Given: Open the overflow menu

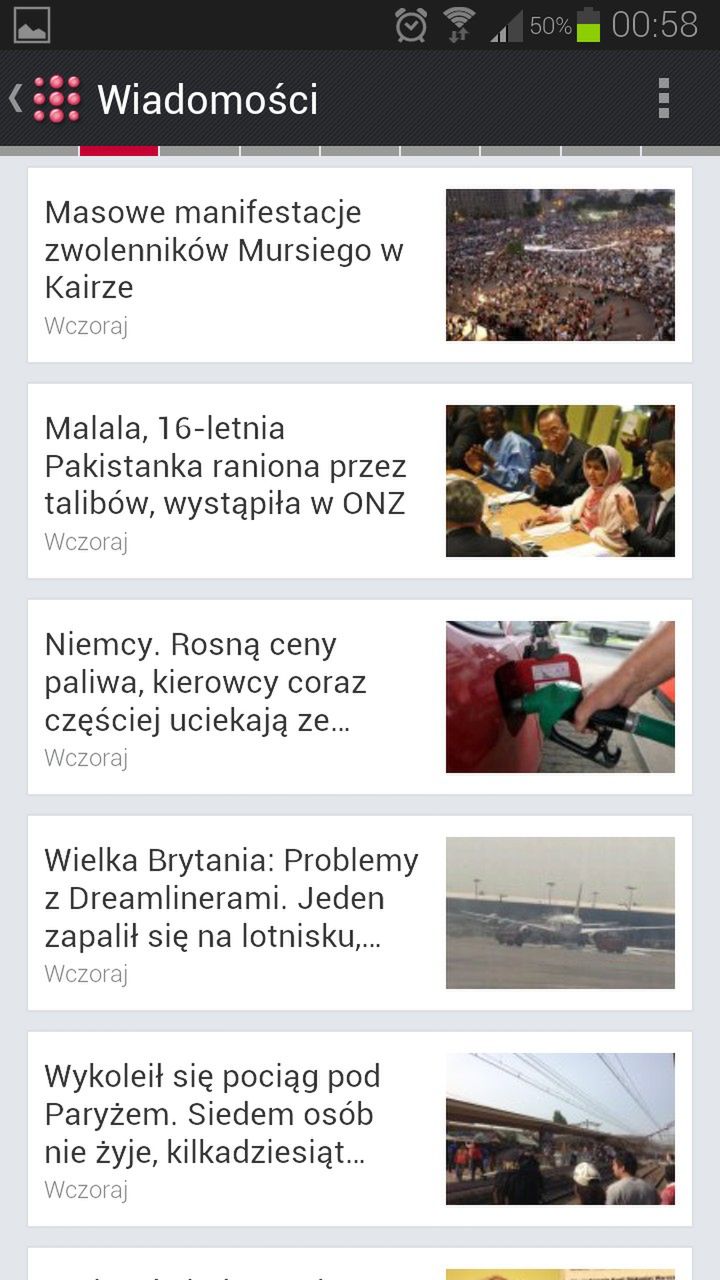Looking at the screenshot, I should [663, 99].
